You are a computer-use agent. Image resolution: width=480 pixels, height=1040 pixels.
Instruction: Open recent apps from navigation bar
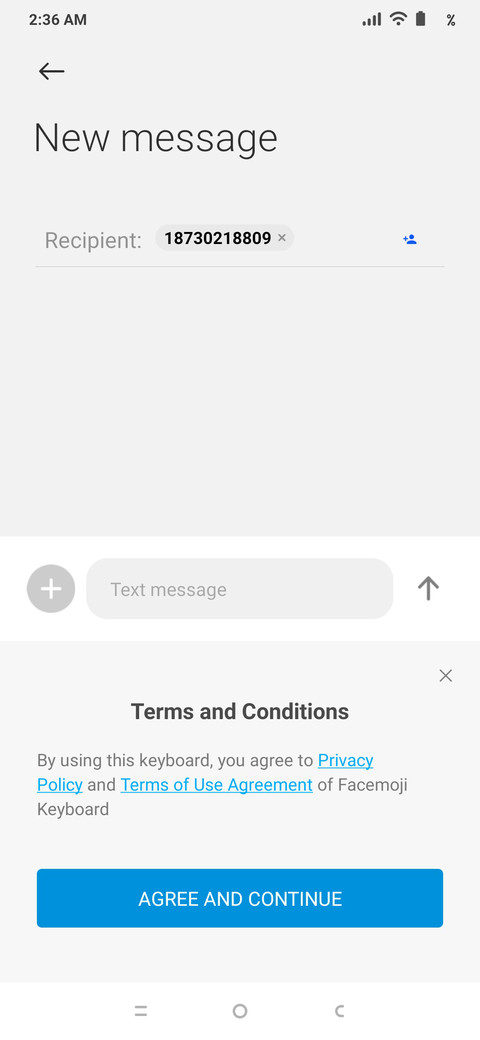click(141, 1011)
